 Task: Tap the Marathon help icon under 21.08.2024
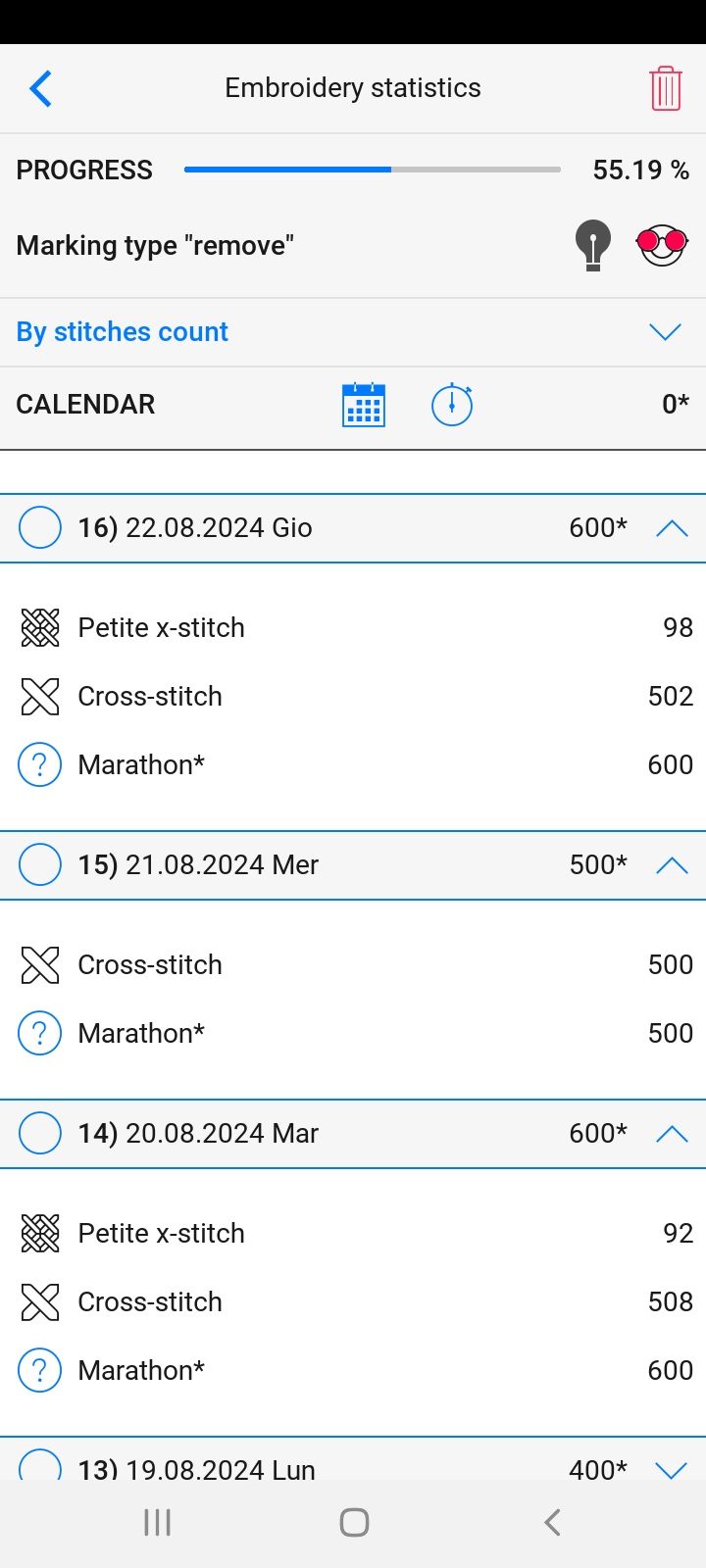40,1034
